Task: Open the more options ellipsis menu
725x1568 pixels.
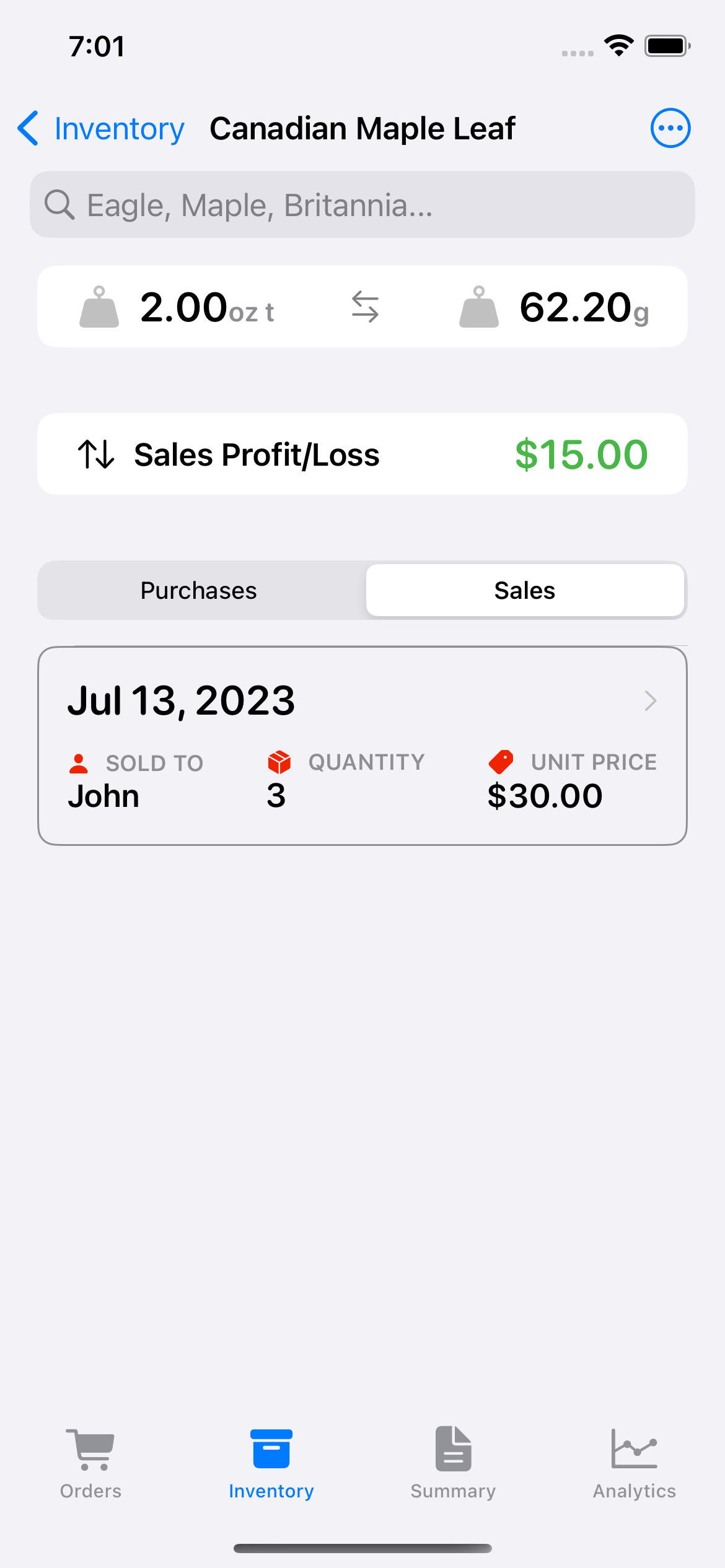Action: pyautogui.click(x=670, y=128)
